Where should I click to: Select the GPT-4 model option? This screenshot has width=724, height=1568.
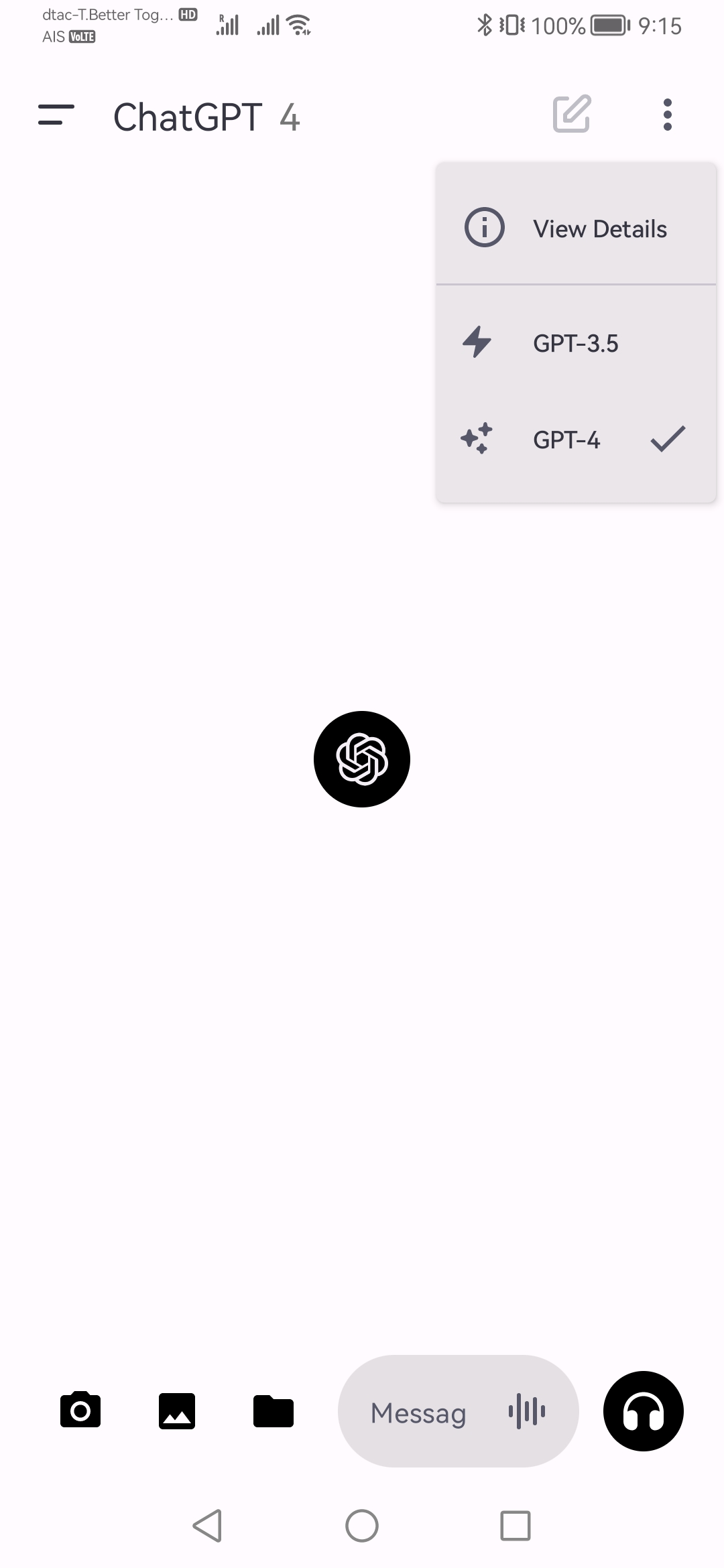coord(576,440)
